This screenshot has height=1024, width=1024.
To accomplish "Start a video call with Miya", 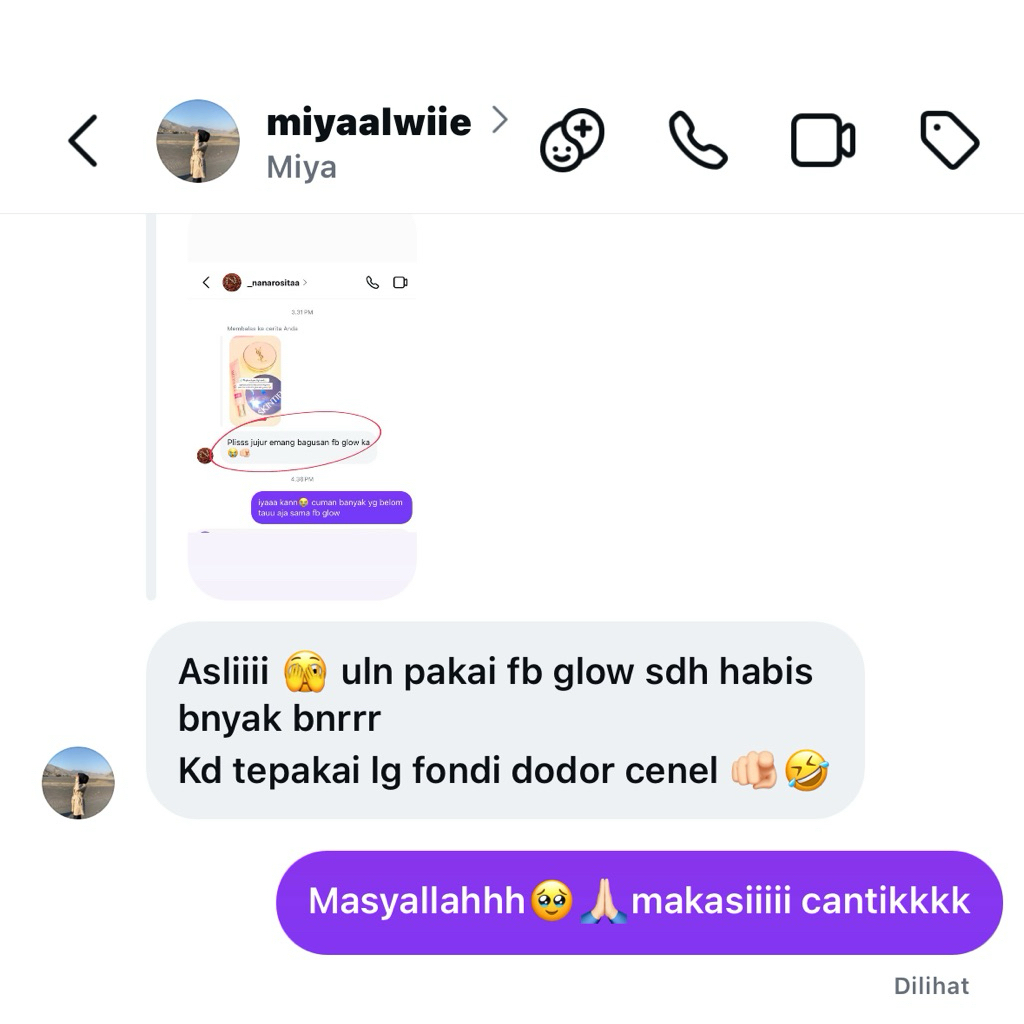I will [822, 140].
